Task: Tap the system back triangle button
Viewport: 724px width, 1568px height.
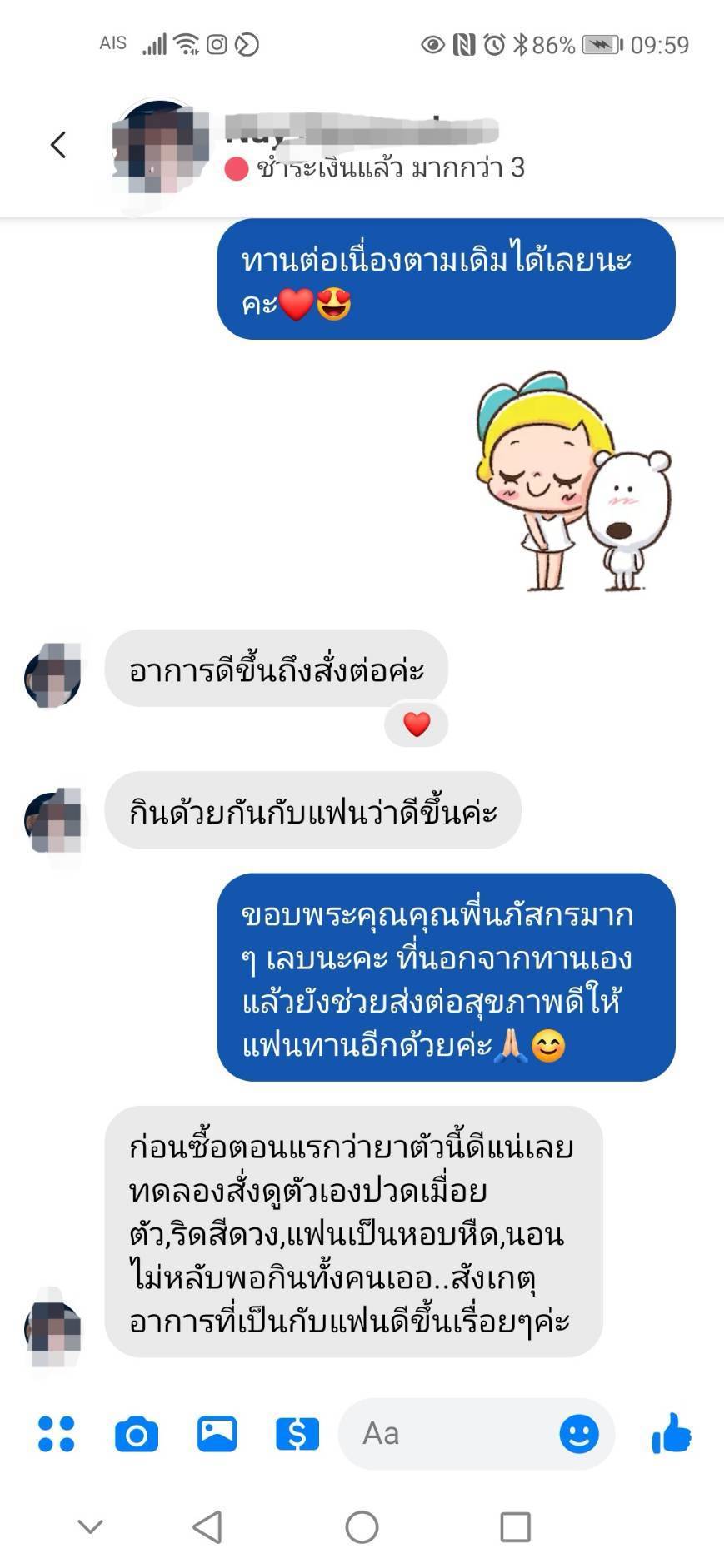Action: coord(207,1526)
